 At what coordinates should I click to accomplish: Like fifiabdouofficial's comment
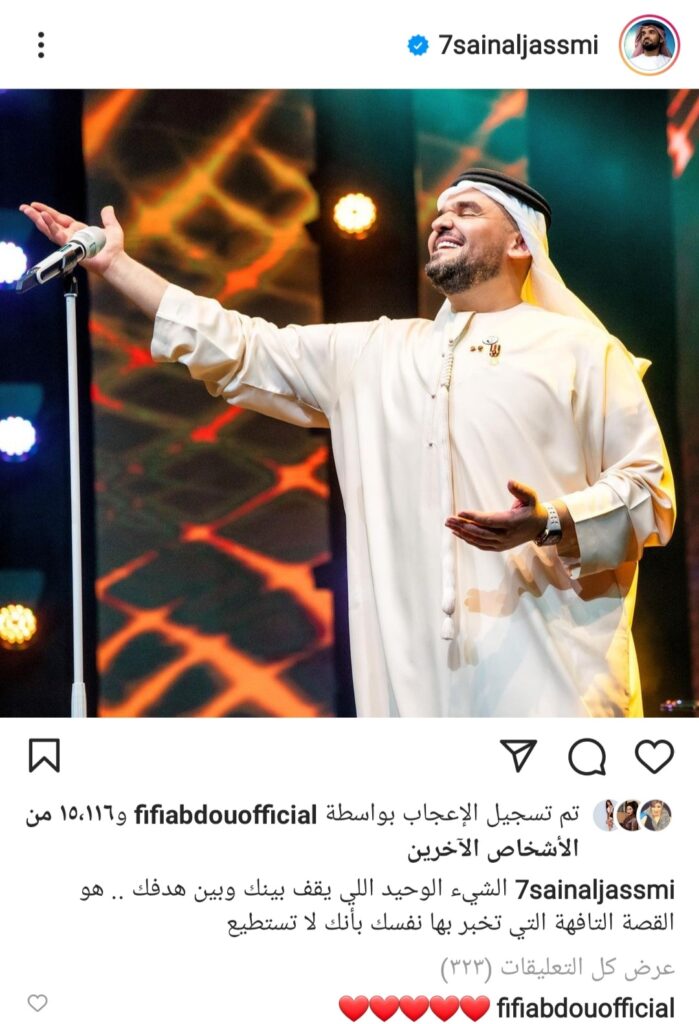37,1003
